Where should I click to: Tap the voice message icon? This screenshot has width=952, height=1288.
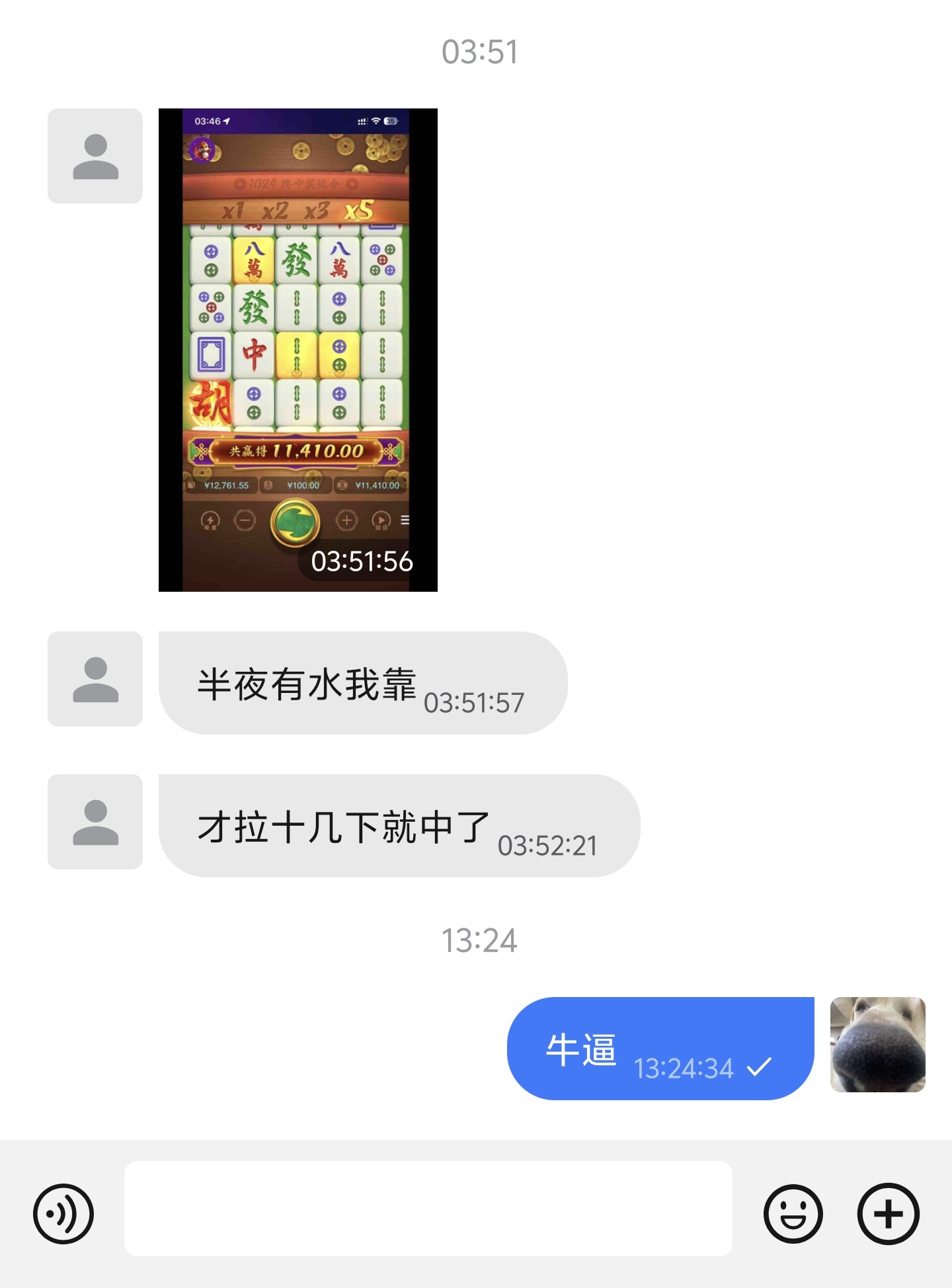pos(63,1213)
